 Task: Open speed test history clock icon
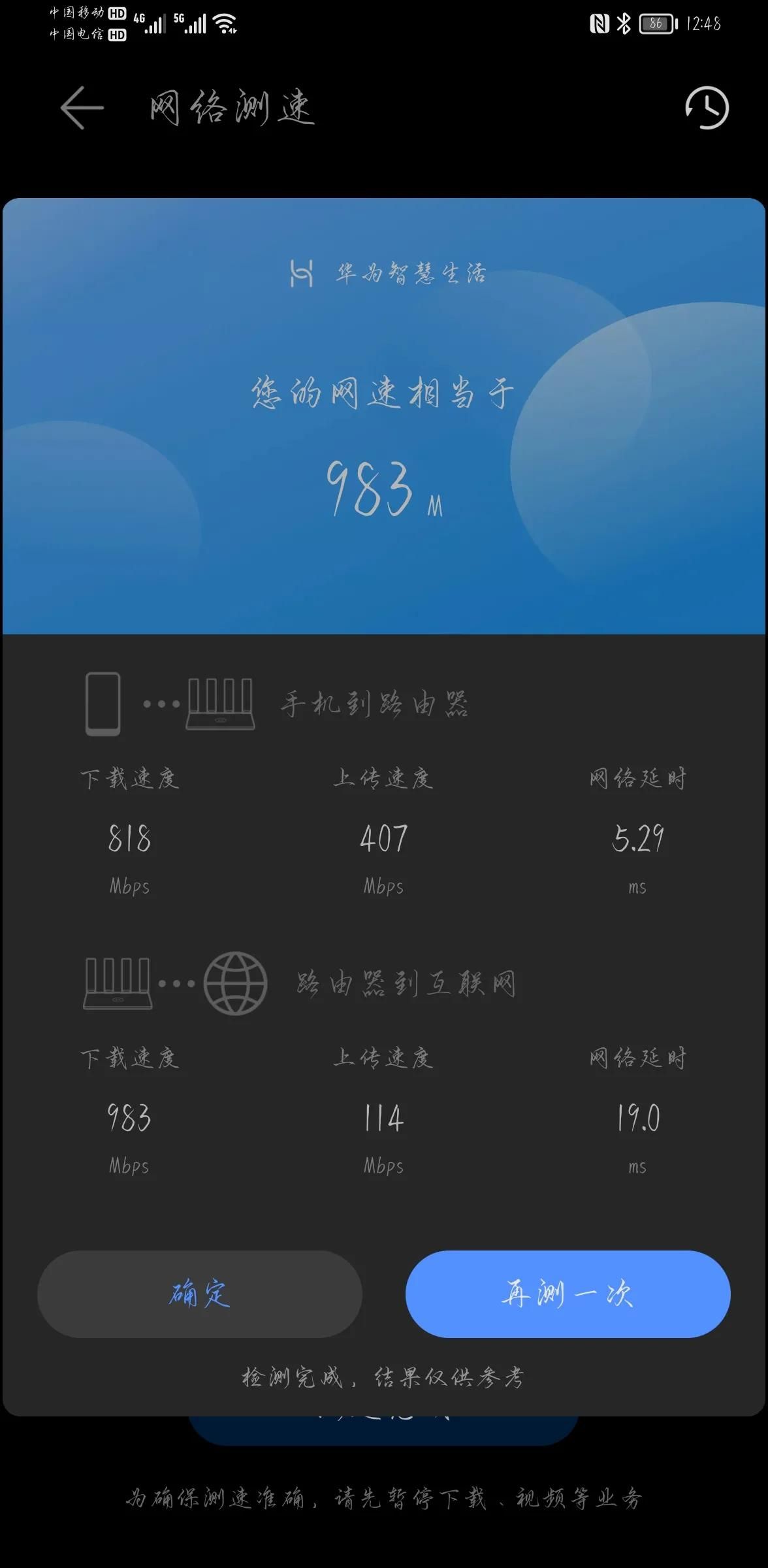[x=707, y=108]
